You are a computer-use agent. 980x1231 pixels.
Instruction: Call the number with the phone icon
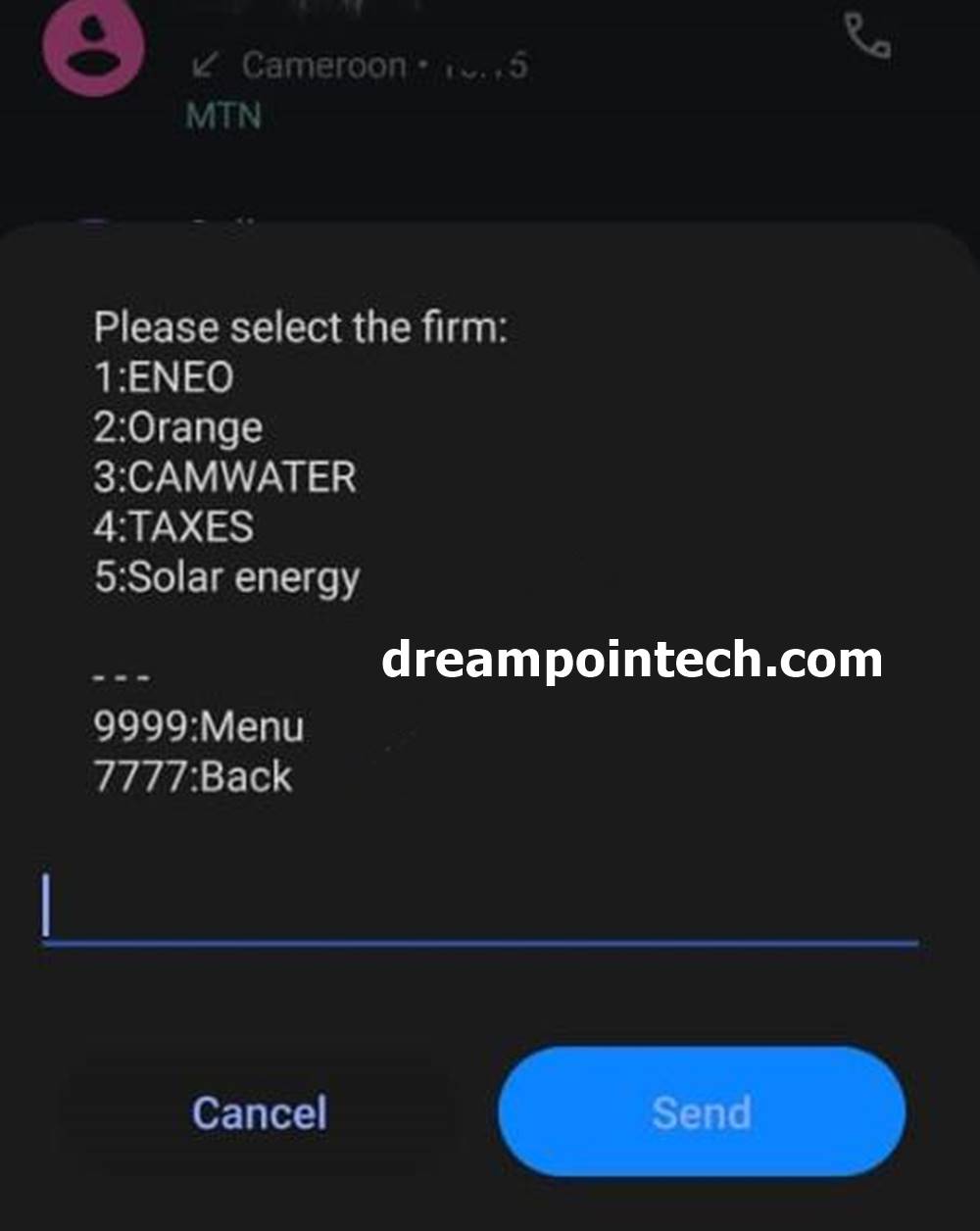pyautogui.click(x=866, y=39)
